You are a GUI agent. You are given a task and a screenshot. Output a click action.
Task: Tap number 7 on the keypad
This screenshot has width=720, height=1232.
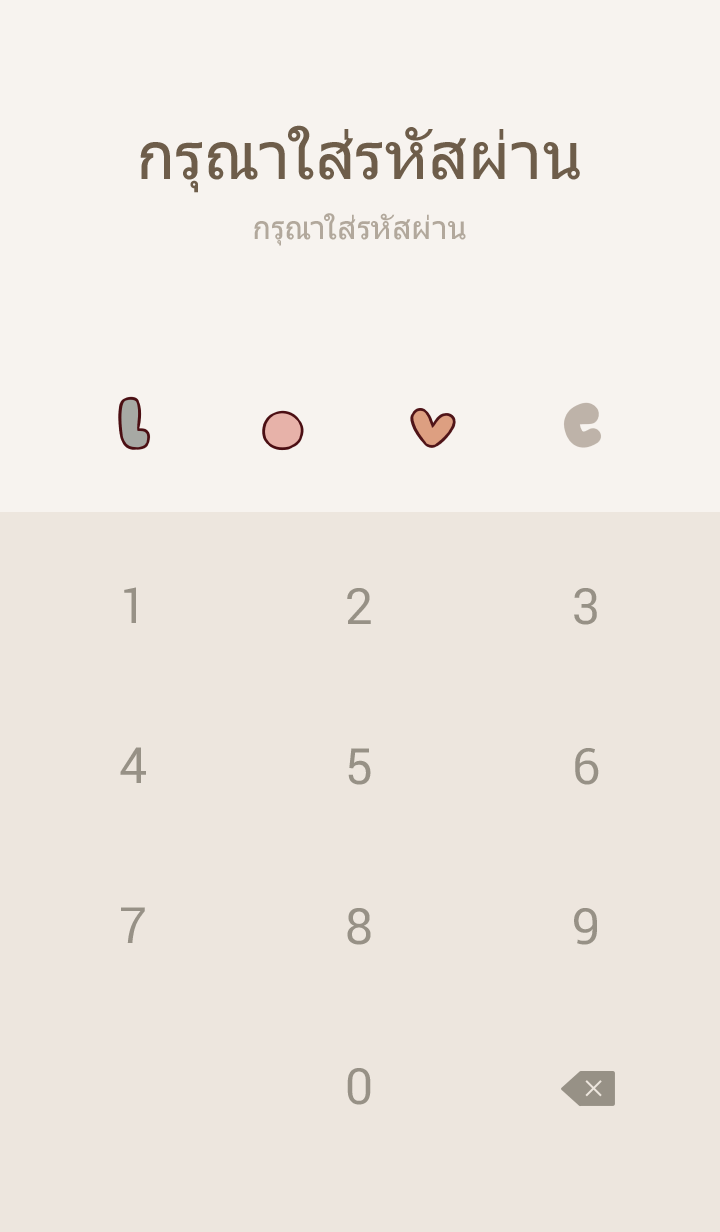pos(132,927)
